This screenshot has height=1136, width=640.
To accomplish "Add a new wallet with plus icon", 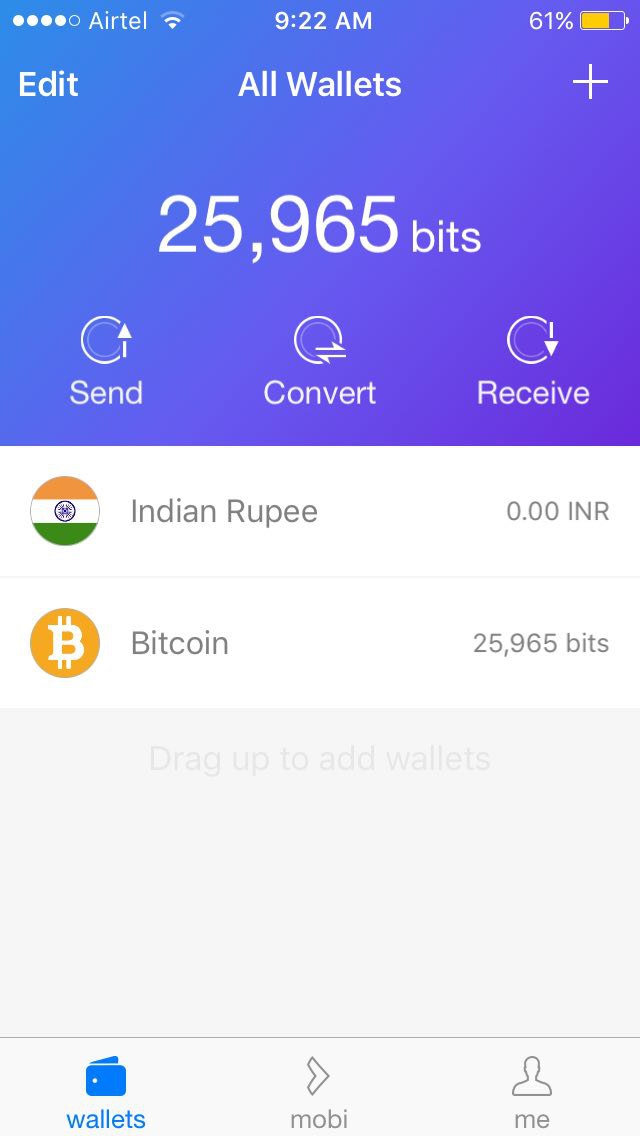I will click(590, 82).
